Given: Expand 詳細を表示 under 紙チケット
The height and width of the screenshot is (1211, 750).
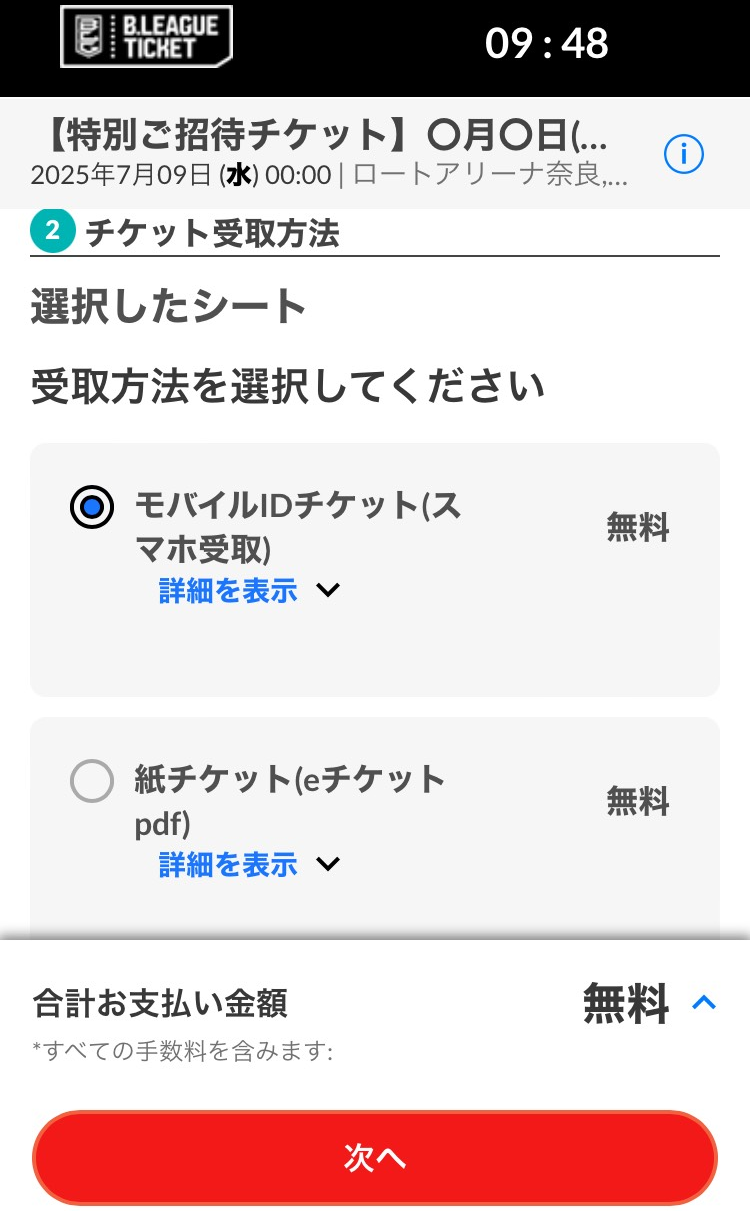Looking at the screenshot, I should pyautogui.click(x=249, y=864).
